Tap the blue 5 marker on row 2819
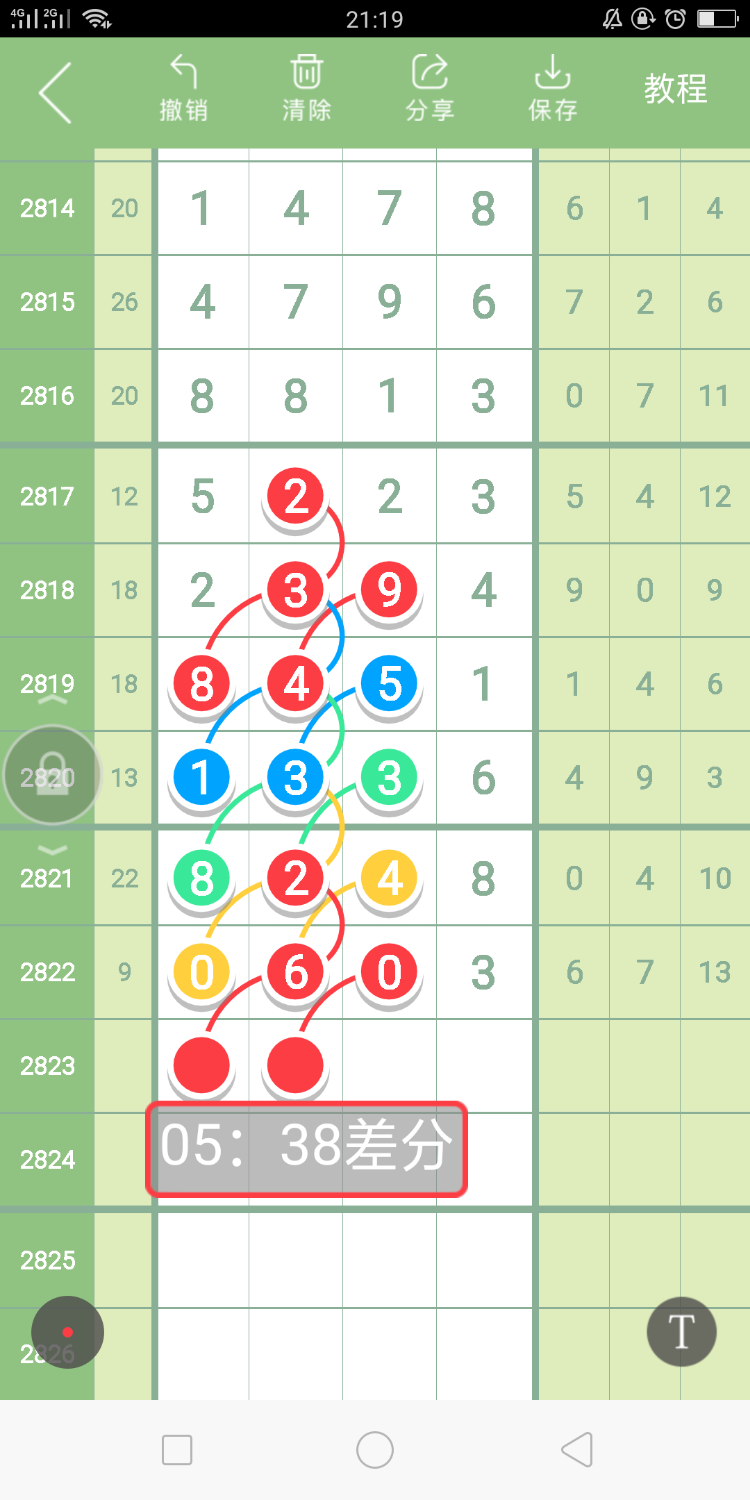The width and height of the screenshot is (750, 1500). [x=388, y=684]
